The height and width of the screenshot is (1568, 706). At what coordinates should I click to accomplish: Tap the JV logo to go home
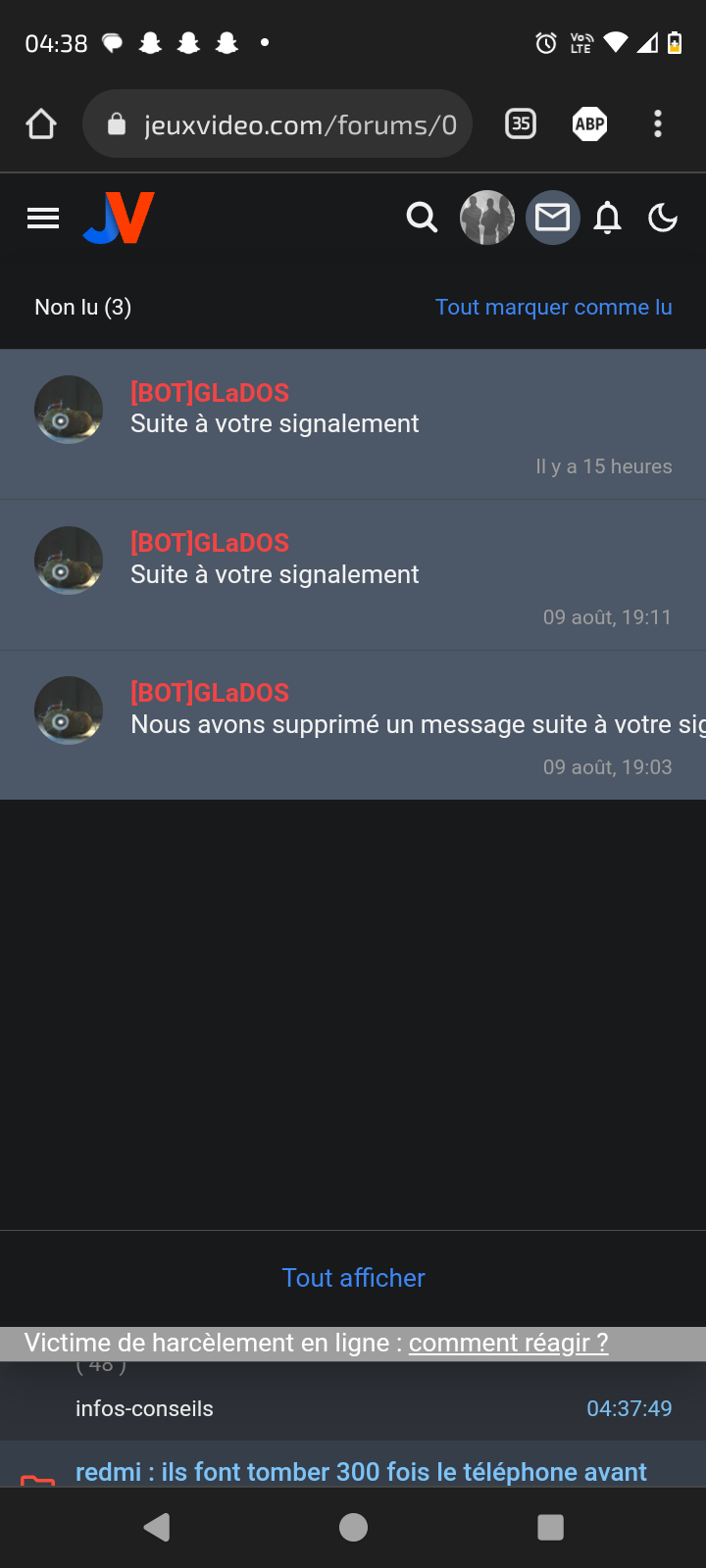(x=119, y=218)
